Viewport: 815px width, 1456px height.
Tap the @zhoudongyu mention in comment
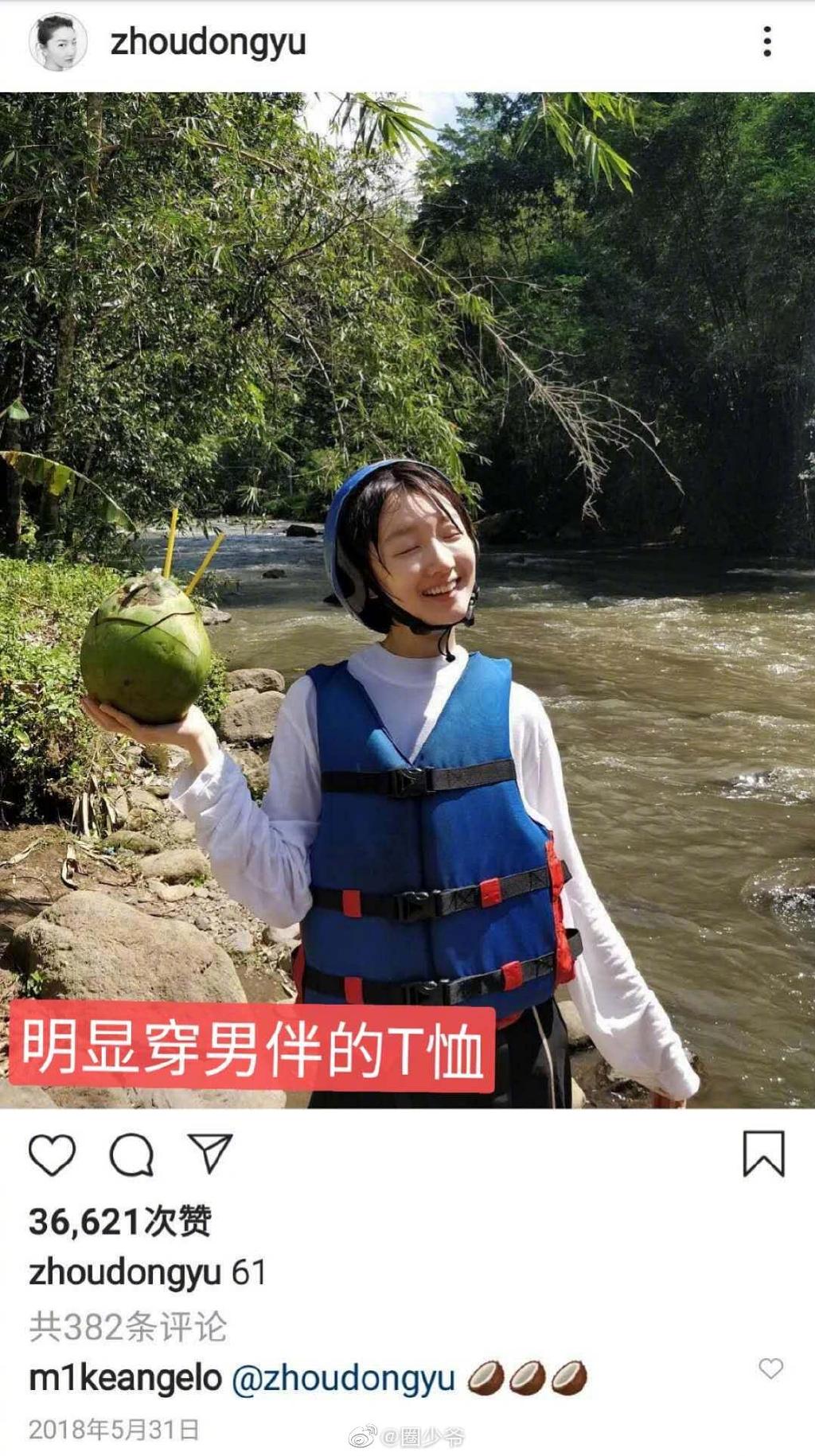[x=343, y=1378]
